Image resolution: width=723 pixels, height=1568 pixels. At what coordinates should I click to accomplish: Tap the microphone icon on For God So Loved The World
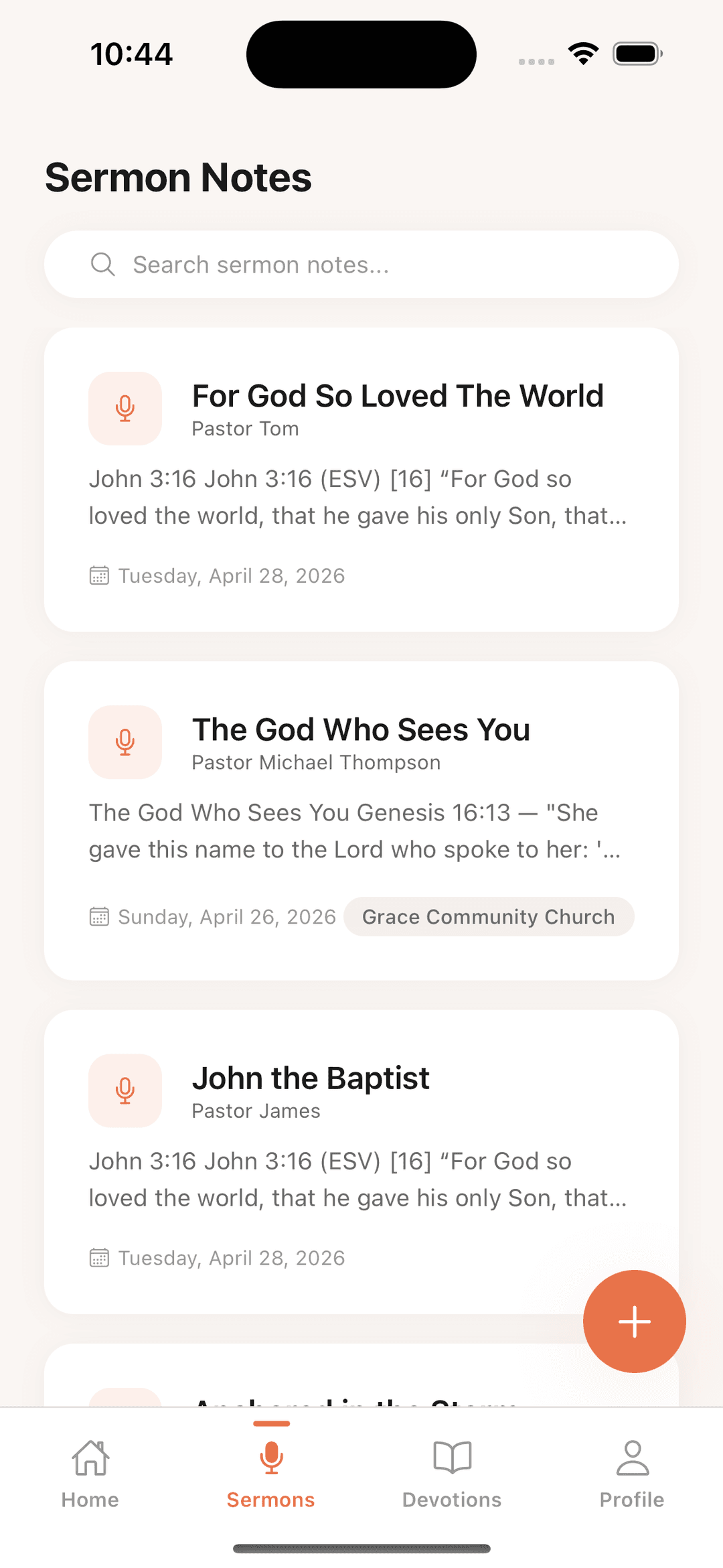pos(125,409)
